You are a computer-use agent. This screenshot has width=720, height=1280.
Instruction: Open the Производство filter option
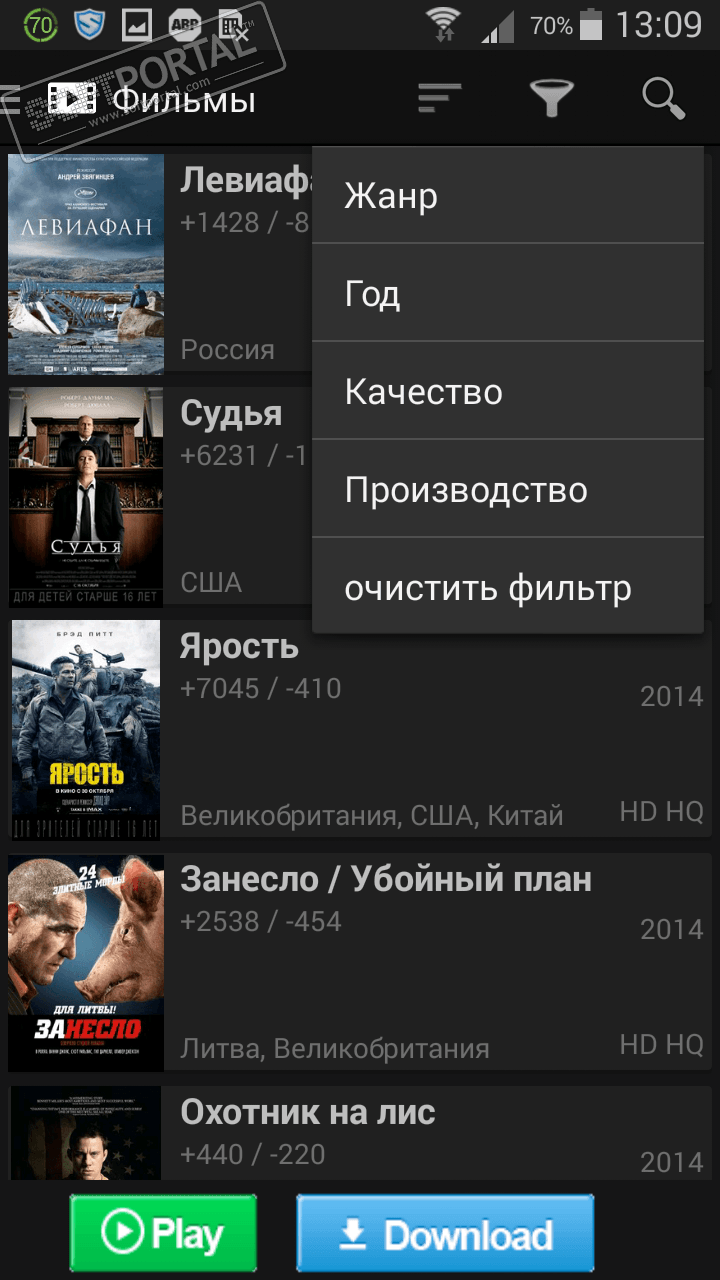tap(508, 489)
